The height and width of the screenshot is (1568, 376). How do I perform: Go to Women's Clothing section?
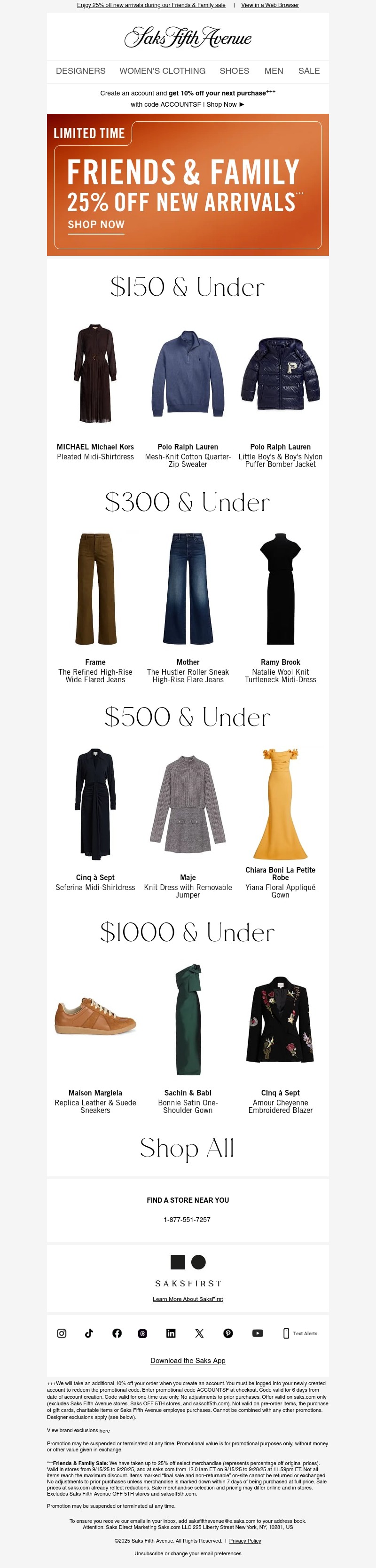[x=163, y=71]
